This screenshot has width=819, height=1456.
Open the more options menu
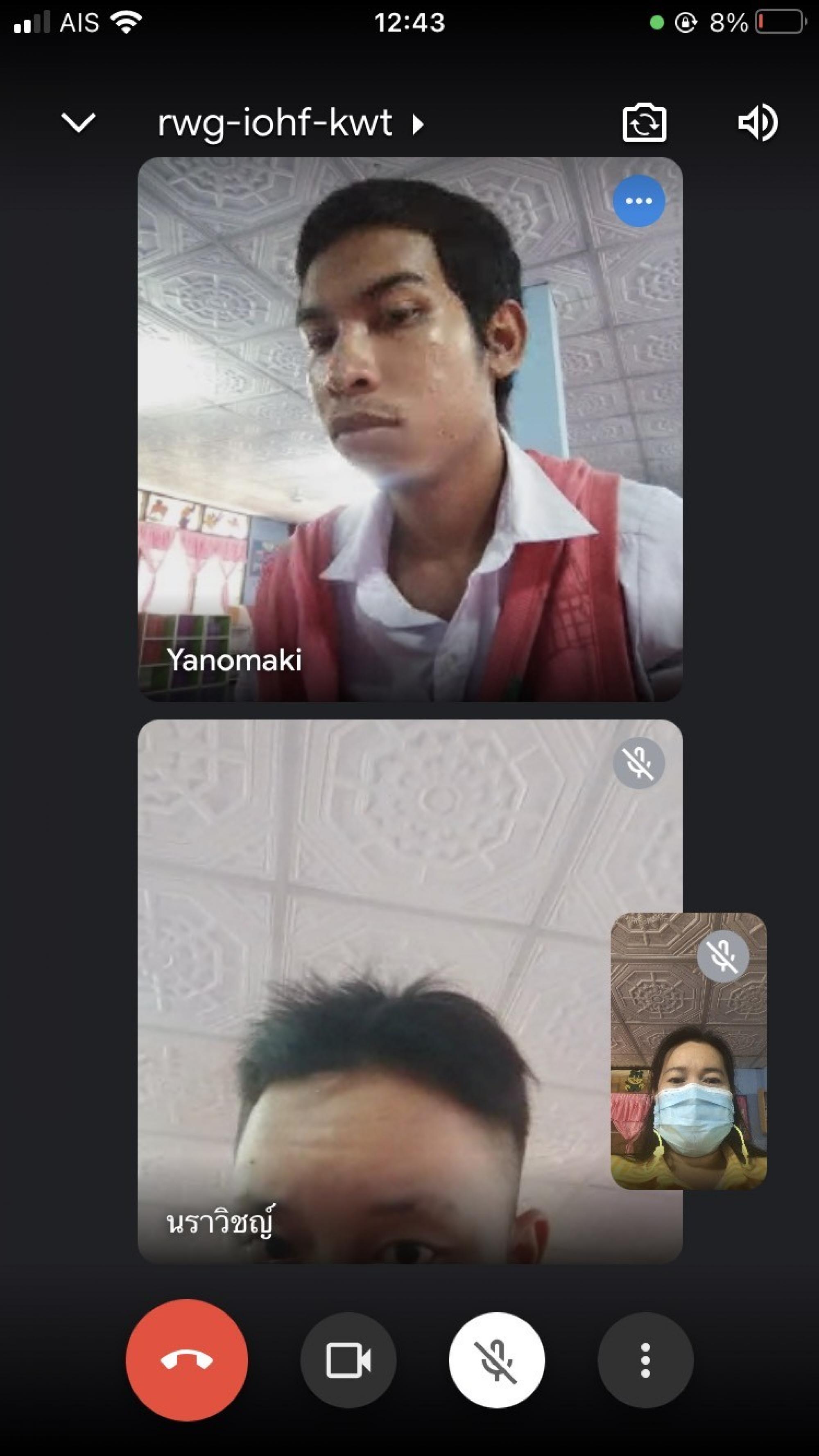click(645, 1360)
